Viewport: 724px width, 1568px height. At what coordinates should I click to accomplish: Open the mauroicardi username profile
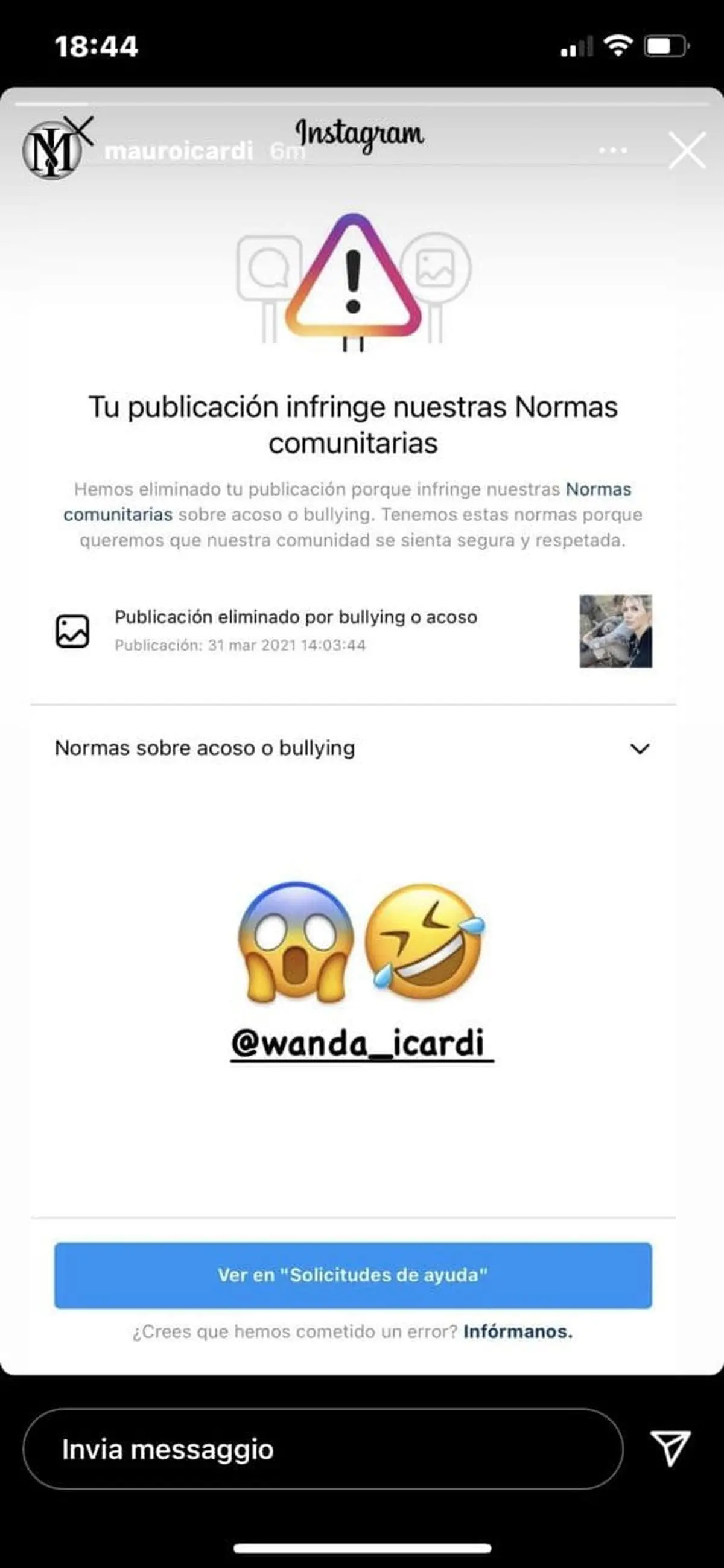178,150
